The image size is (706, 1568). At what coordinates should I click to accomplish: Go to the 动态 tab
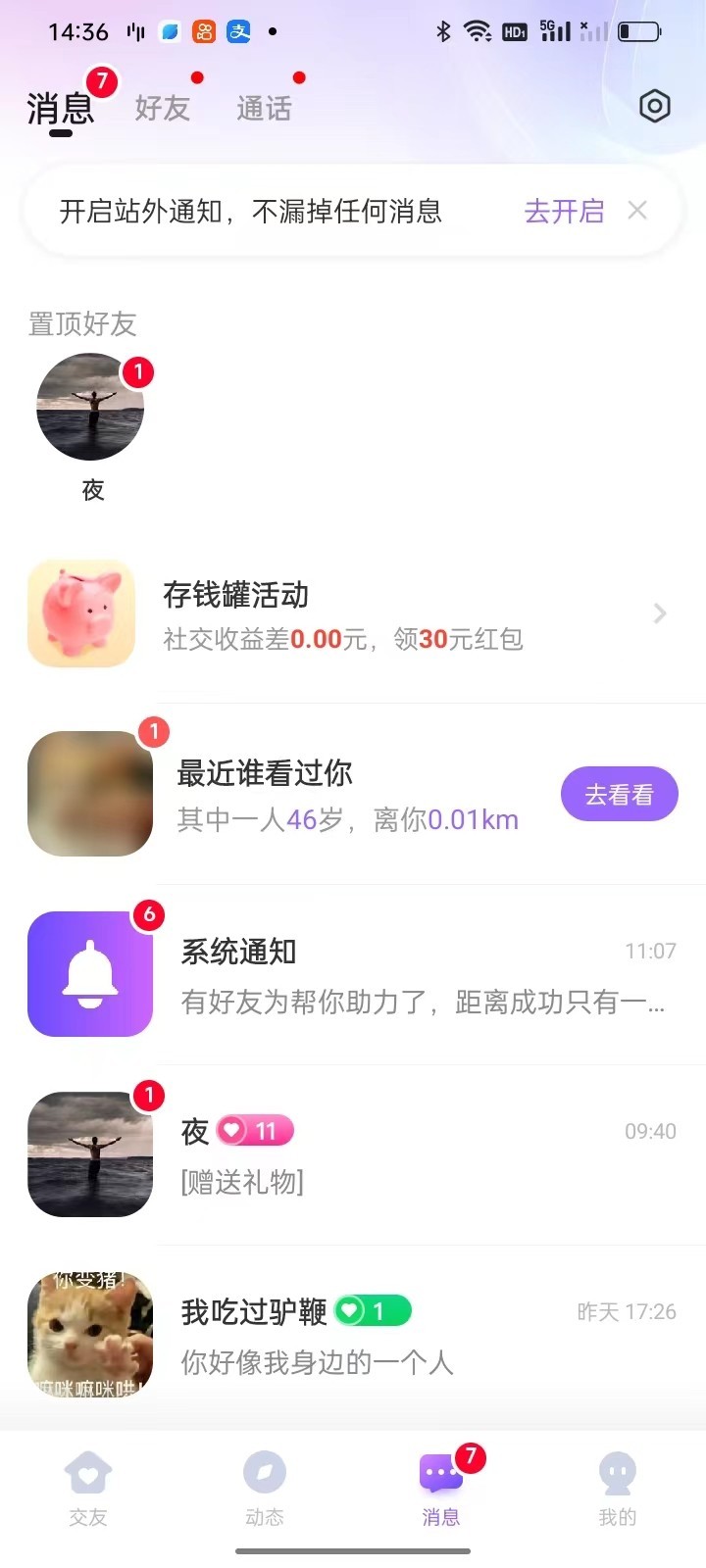pyautogui.click(x=265, y=1488)
